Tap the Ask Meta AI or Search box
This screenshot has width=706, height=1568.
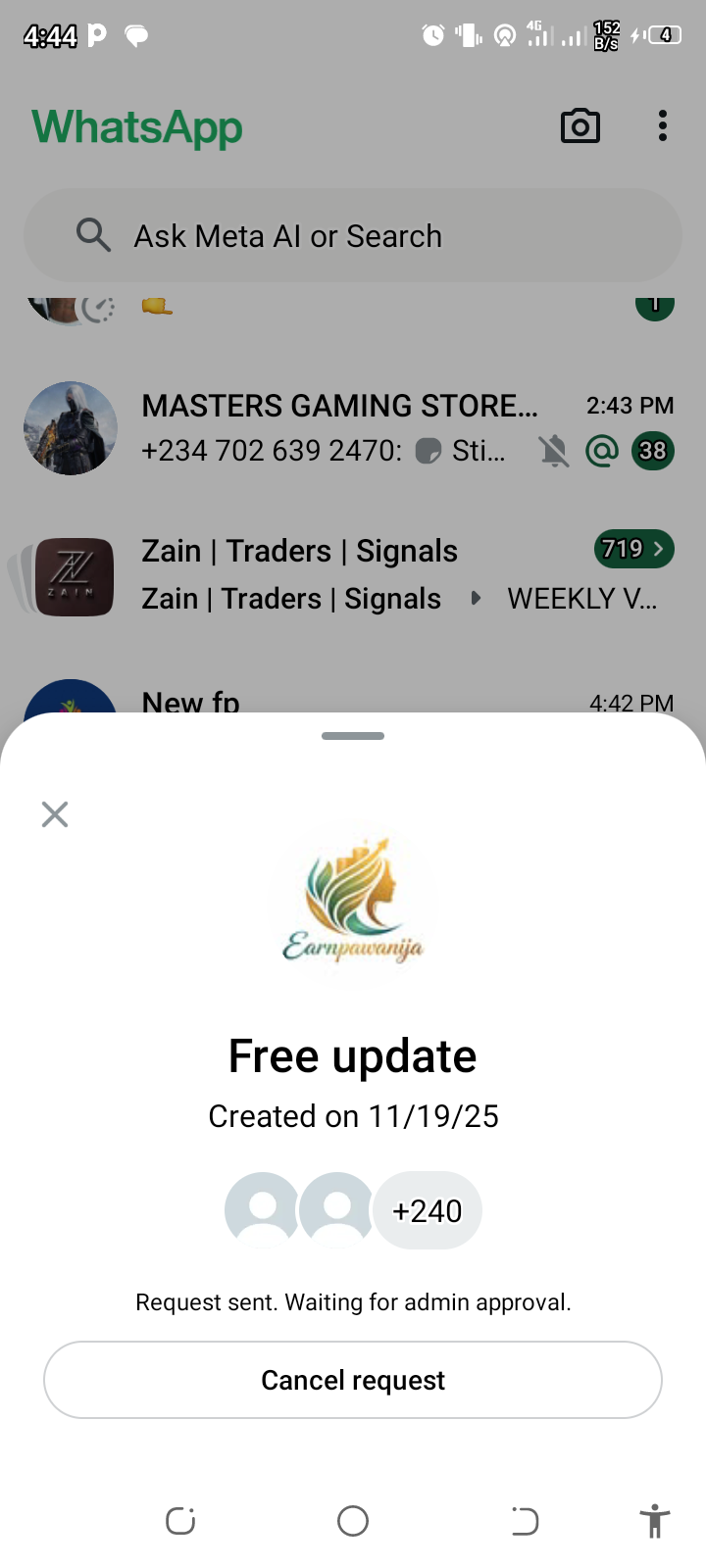[353, 236]
